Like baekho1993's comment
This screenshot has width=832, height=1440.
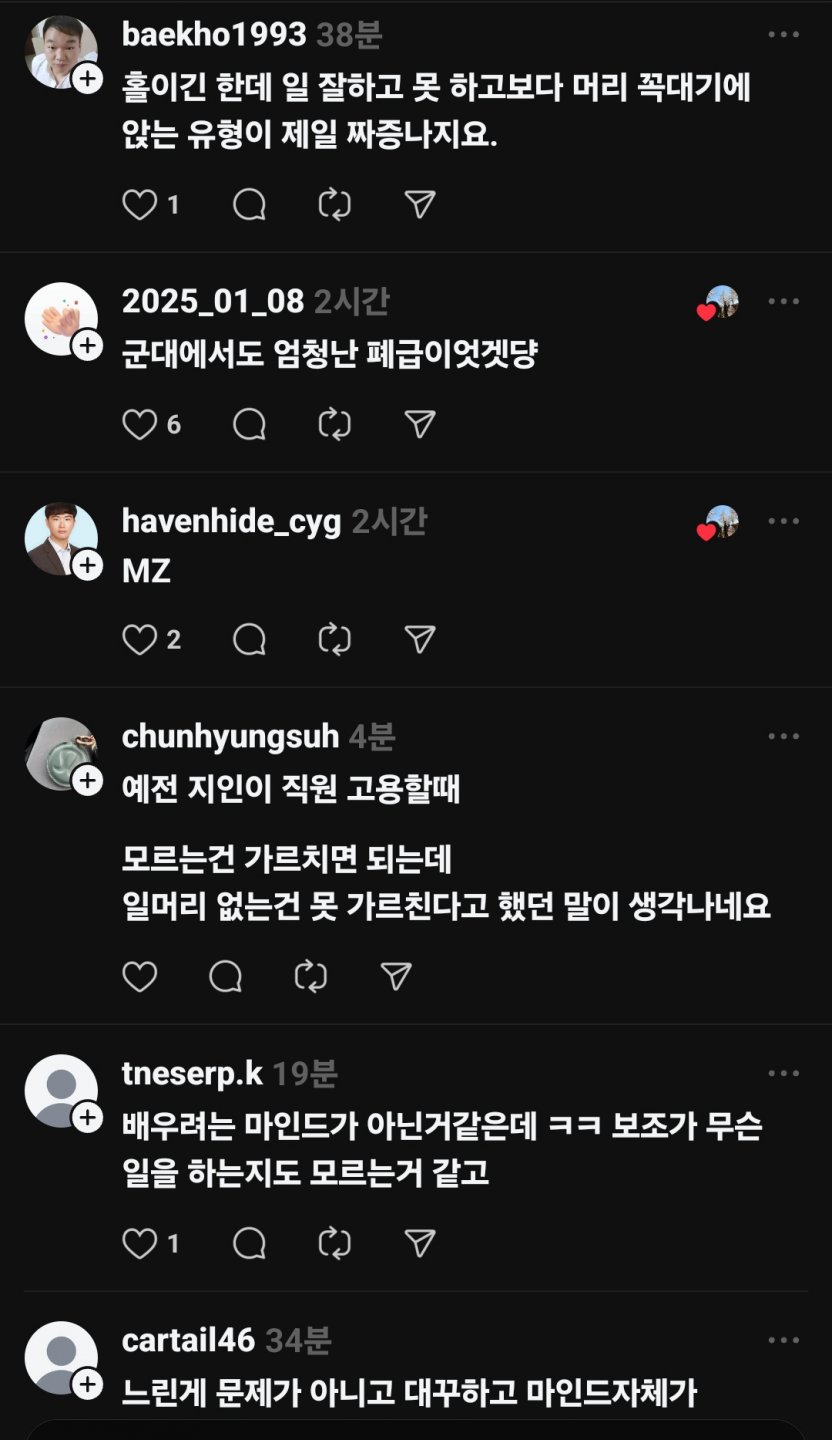(140, 205)
